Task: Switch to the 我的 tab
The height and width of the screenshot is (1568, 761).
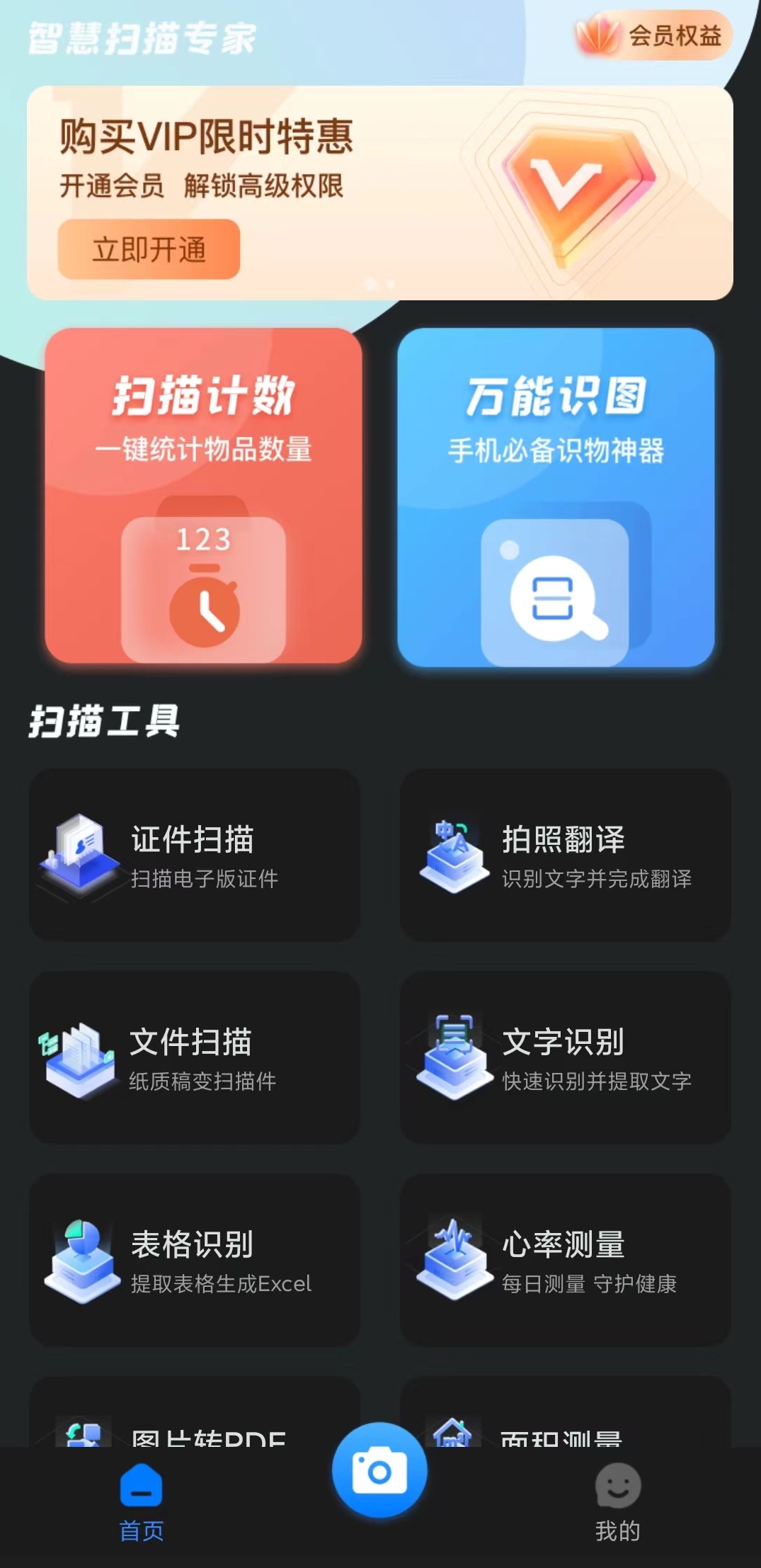Action: (619, 1501)
